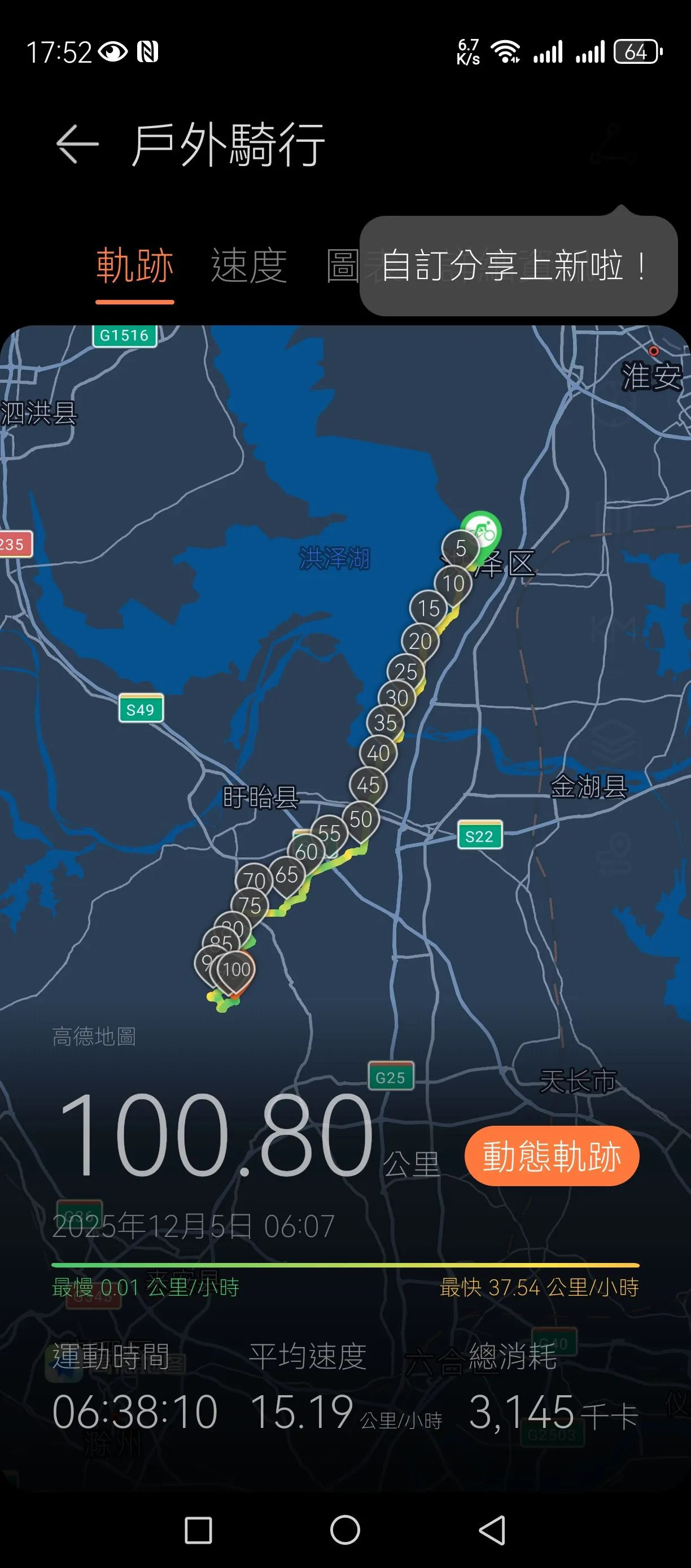691x1568 pixels.
Task: Go to the system home screen
Action: [x=345, y=1530]
